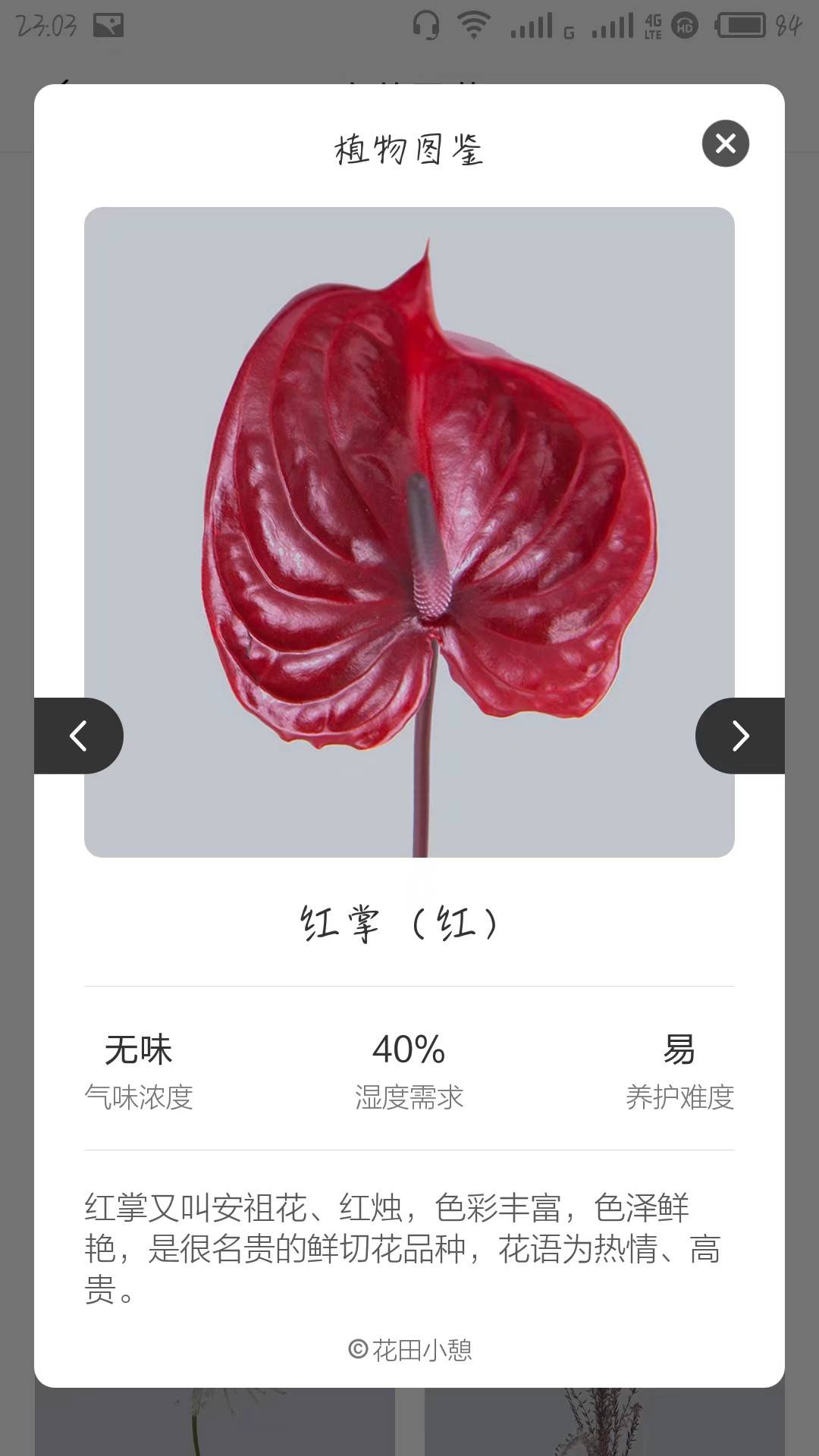Close the 植物图鉴 dialog
819x1456 pixels.
pyautogui.click(x=725, y=143)
